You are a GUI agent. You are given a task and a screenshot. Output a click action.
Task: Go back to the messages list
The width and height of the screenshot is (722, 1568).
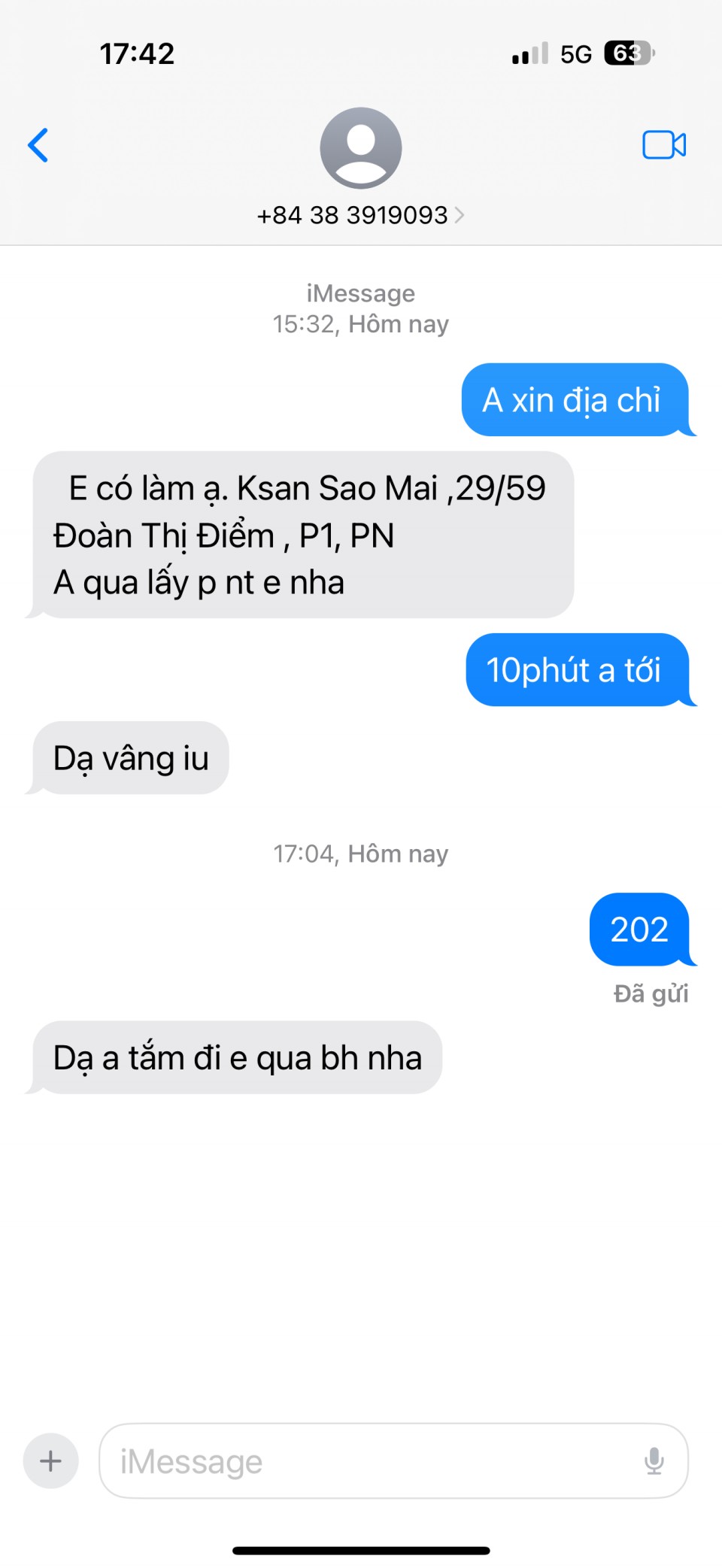coord(38,145)
